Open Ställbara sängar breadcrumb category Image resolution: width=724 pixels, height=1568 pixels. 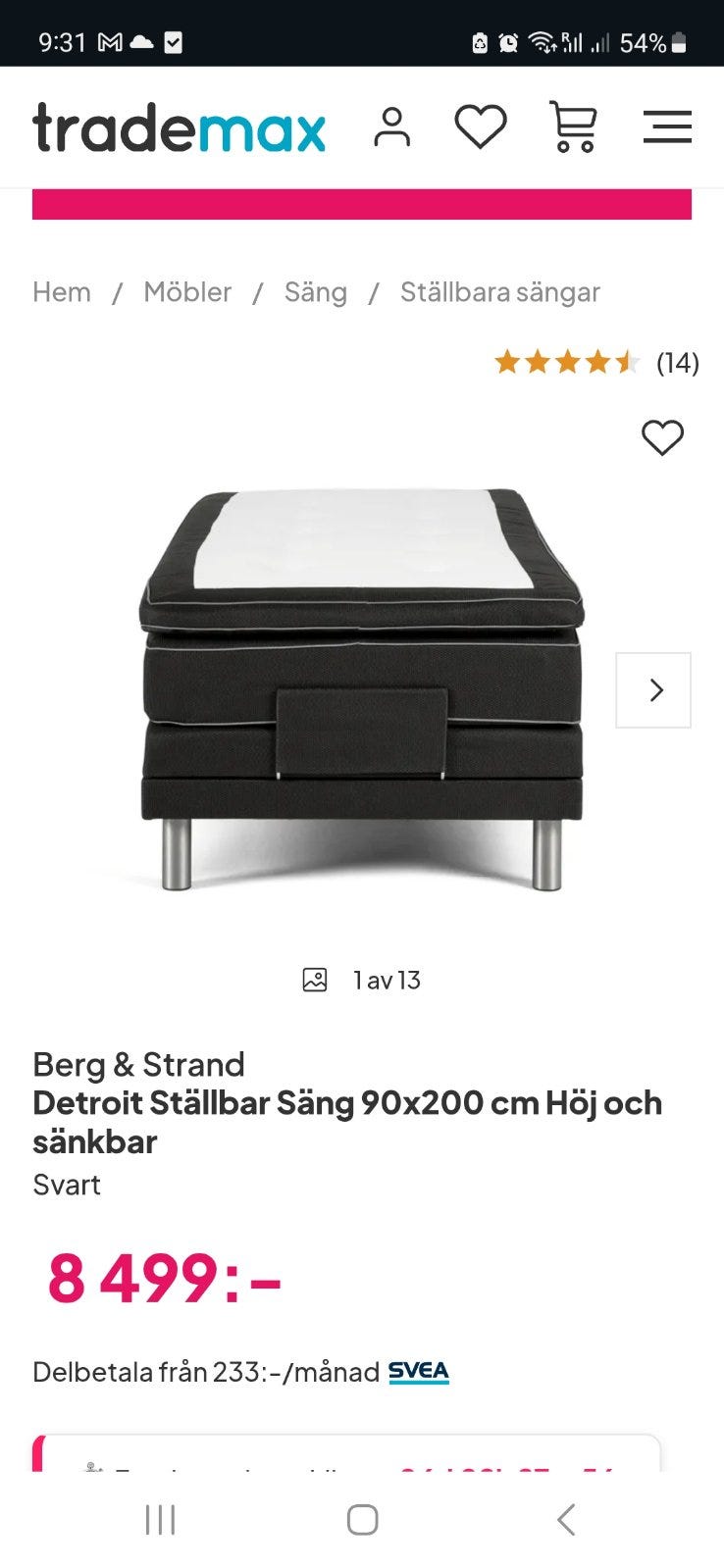click(500, 291)
